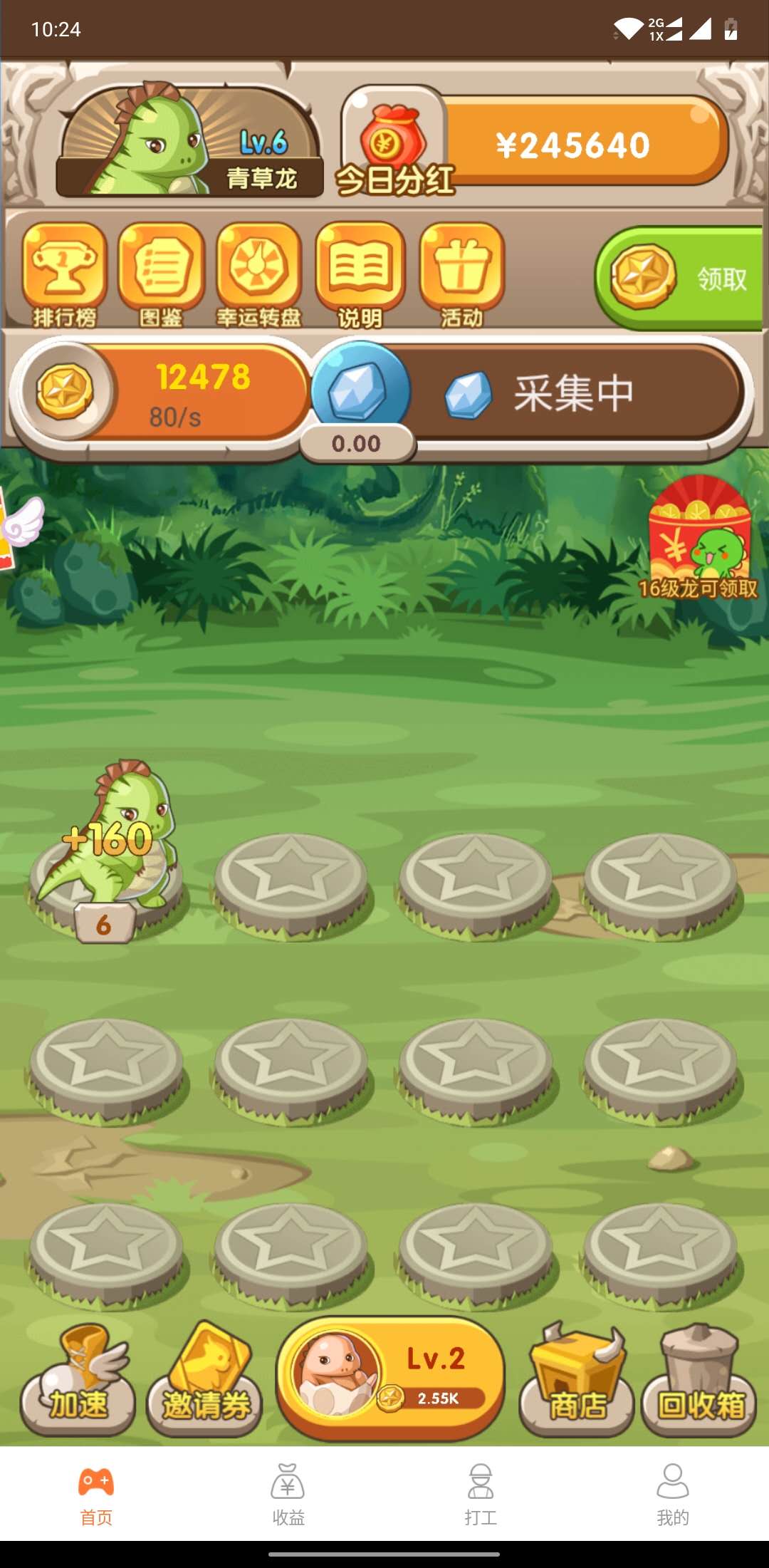The width and height of the screenshot is (769, 1568).
Task: Buy a Lv.2 dragon for 2.55K
Action: click(x=390, y=1376)
